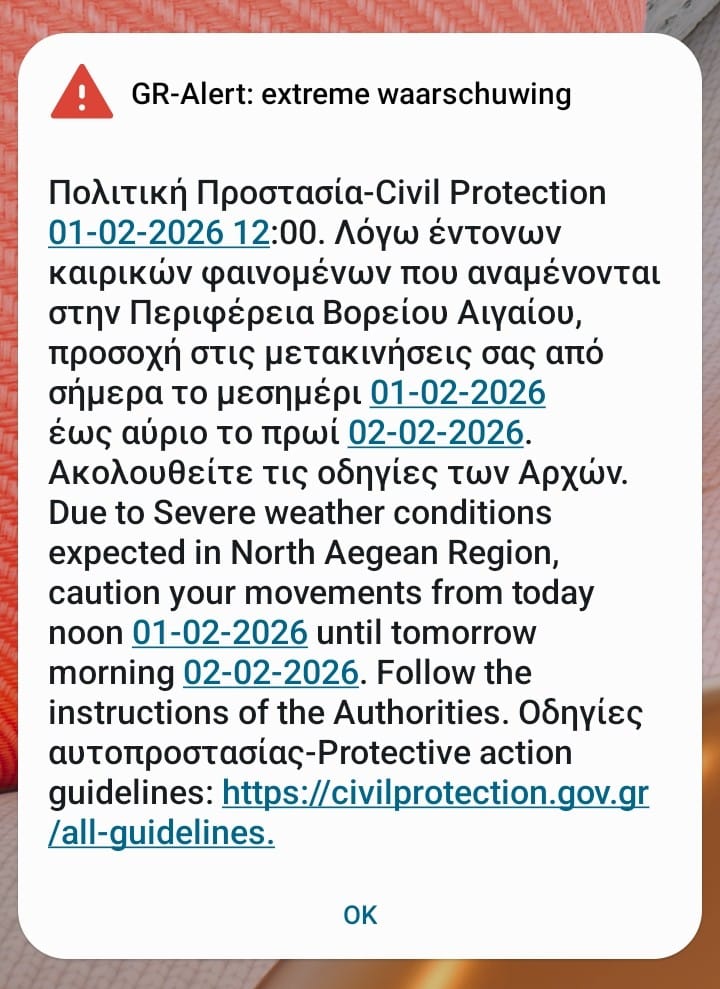
Task: Select the 02-02-2026 date after "πρωί"
Action: coord(436,433)
